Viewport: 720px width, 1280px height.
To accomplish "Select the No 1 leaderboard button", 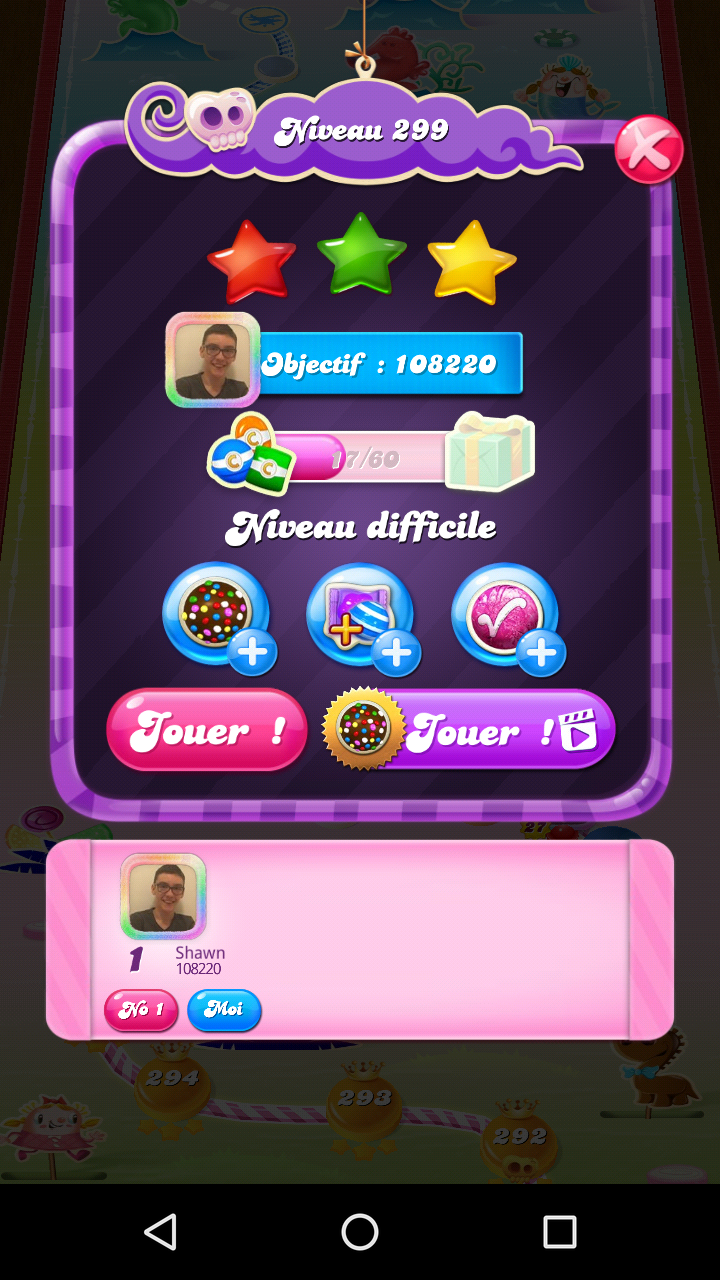I will 141,1010.
